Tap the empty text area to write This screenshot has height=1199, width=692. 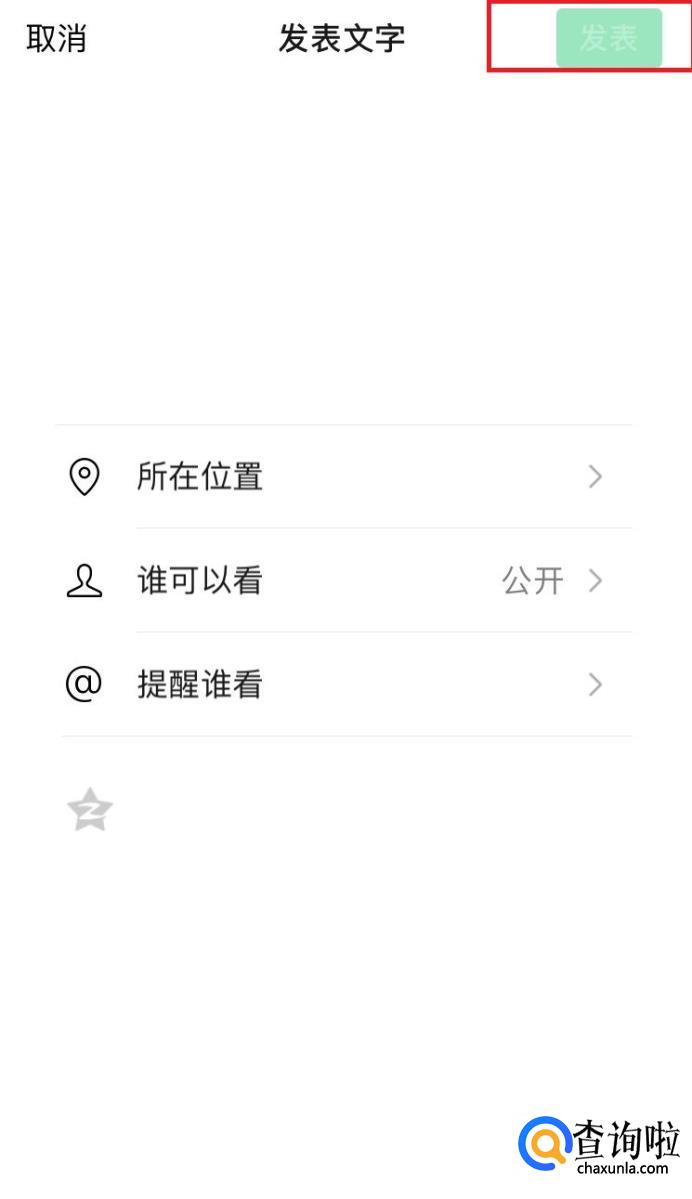345,240
